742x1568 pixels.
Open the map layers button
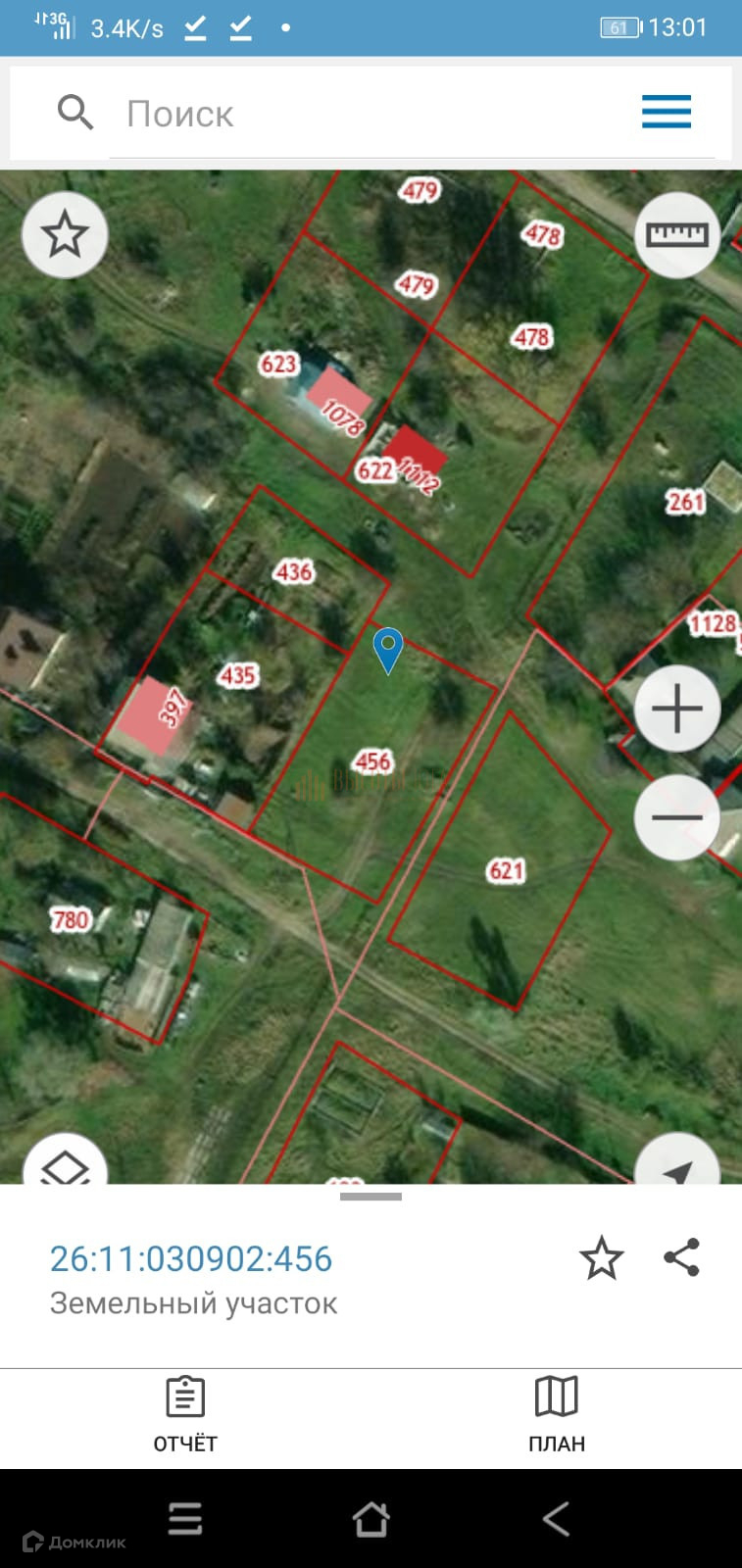point(65,1166)
